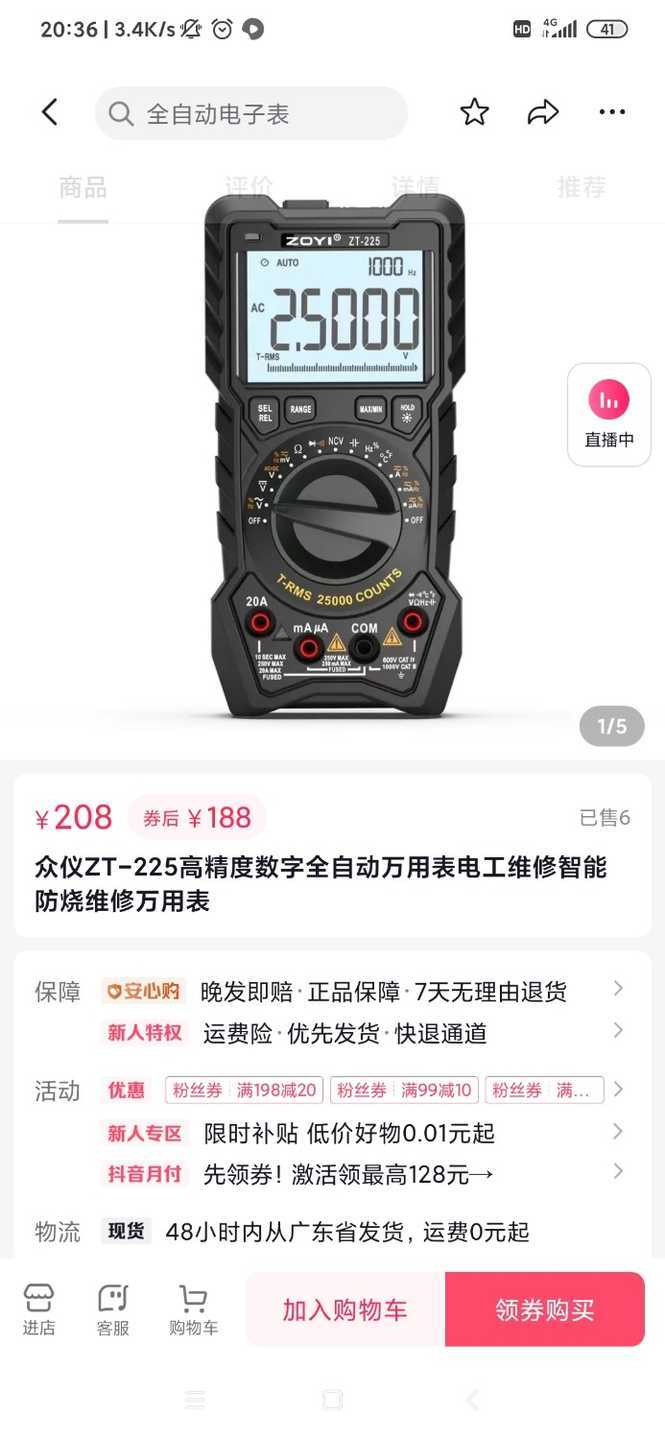Favorite this product with the star icon
Image resolution: width=665 pixels, height=1440 pixels.
pos(474,113)
